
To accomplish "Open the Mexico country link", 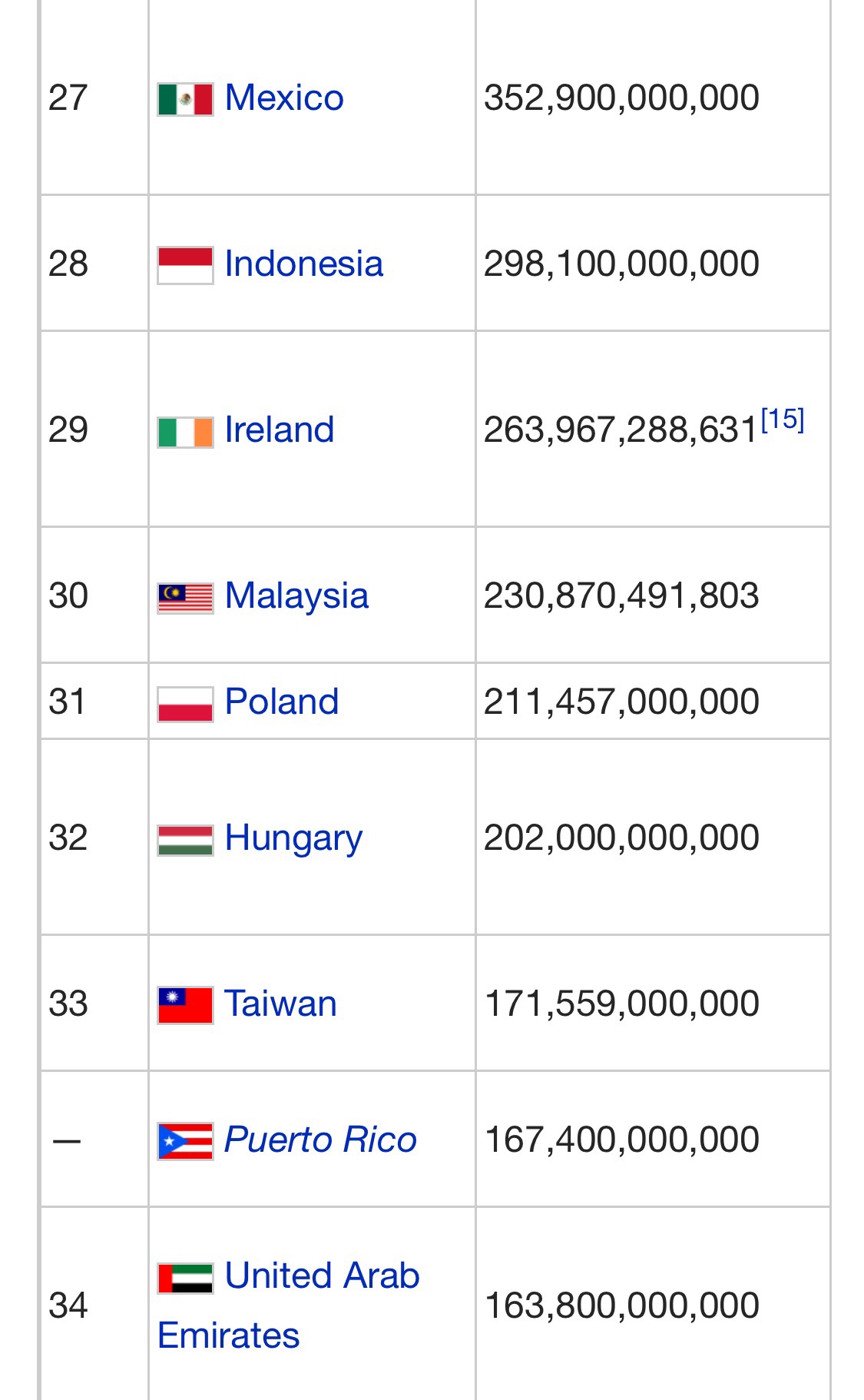I will (x=283, y=98).
